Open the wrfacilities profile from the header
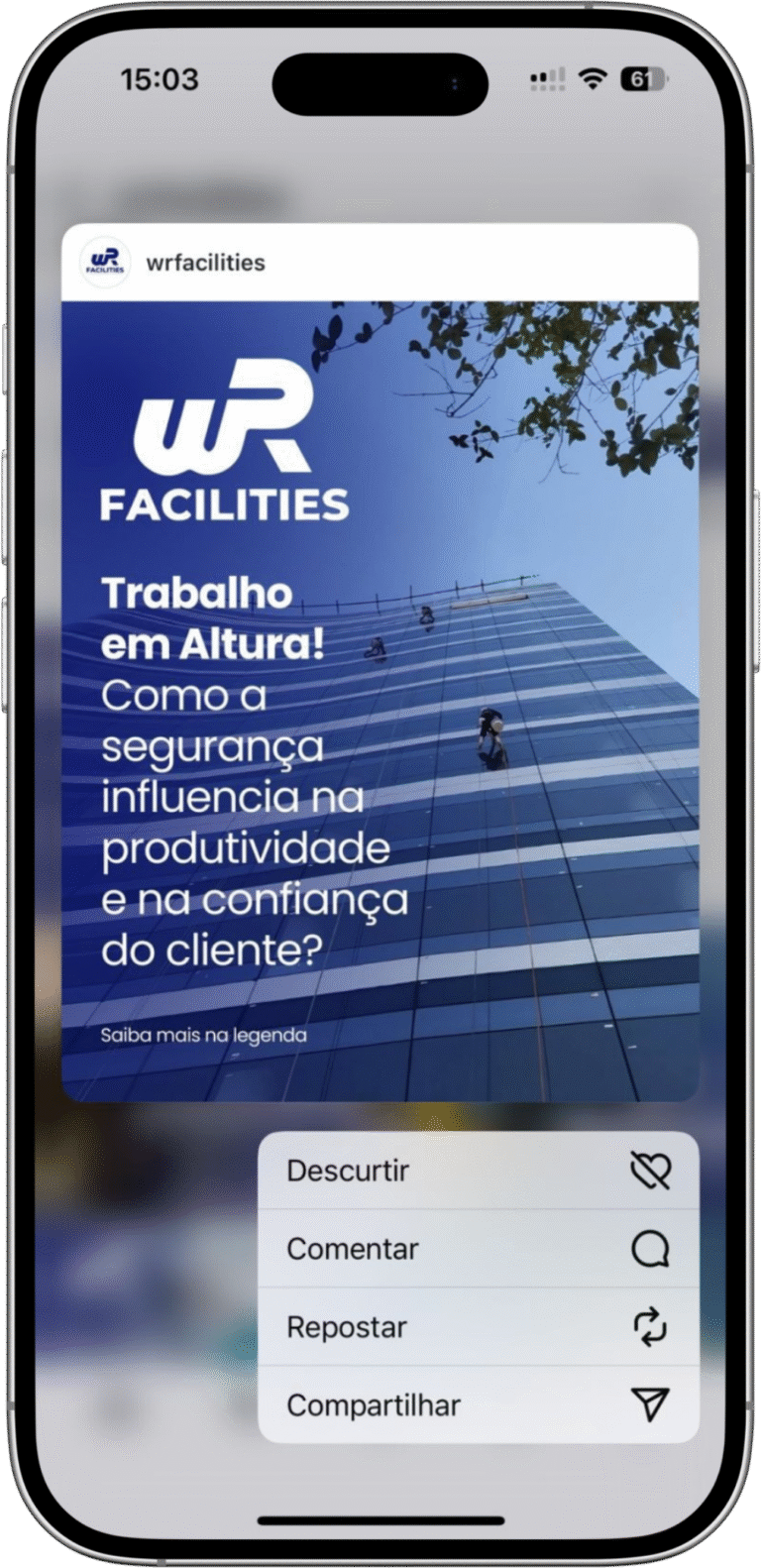The width and height of the screenshot is (761, 1568). [x=204, y=263]
